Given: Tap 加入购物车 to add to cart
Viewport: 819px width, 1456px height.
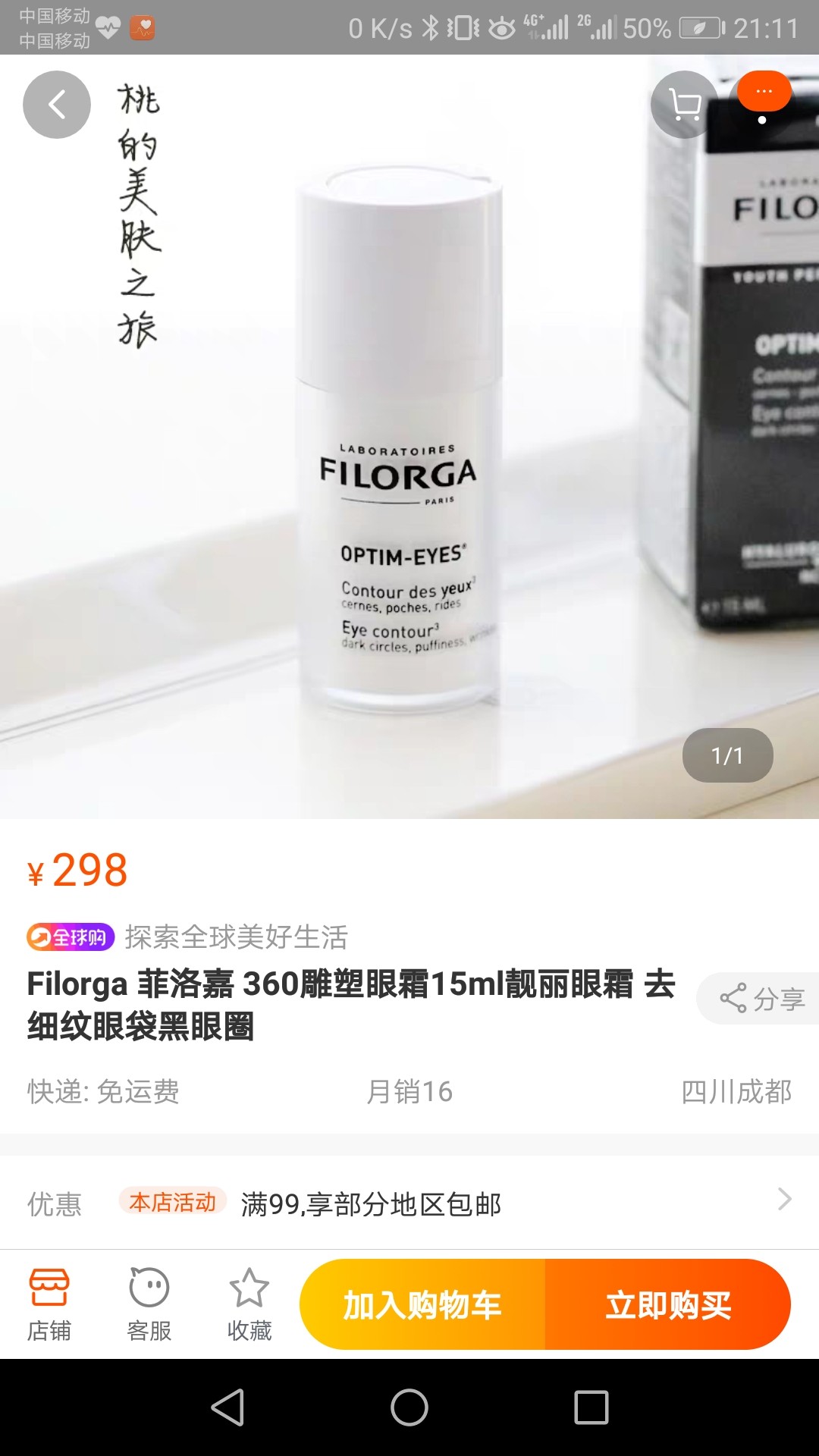Looking at the screenshot, I should pos(422,1305).
